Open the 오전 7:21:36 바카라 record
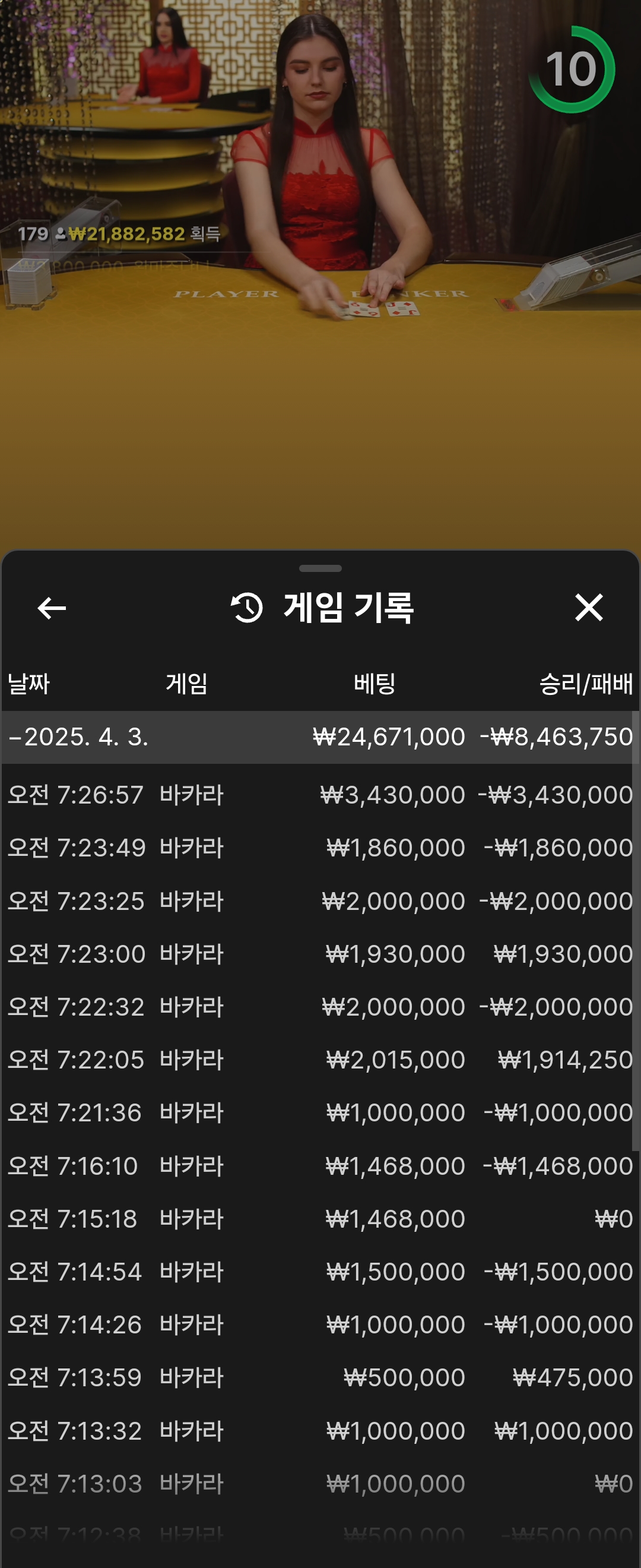This screenshot has height=1568, width=641. click(320, 1112)
